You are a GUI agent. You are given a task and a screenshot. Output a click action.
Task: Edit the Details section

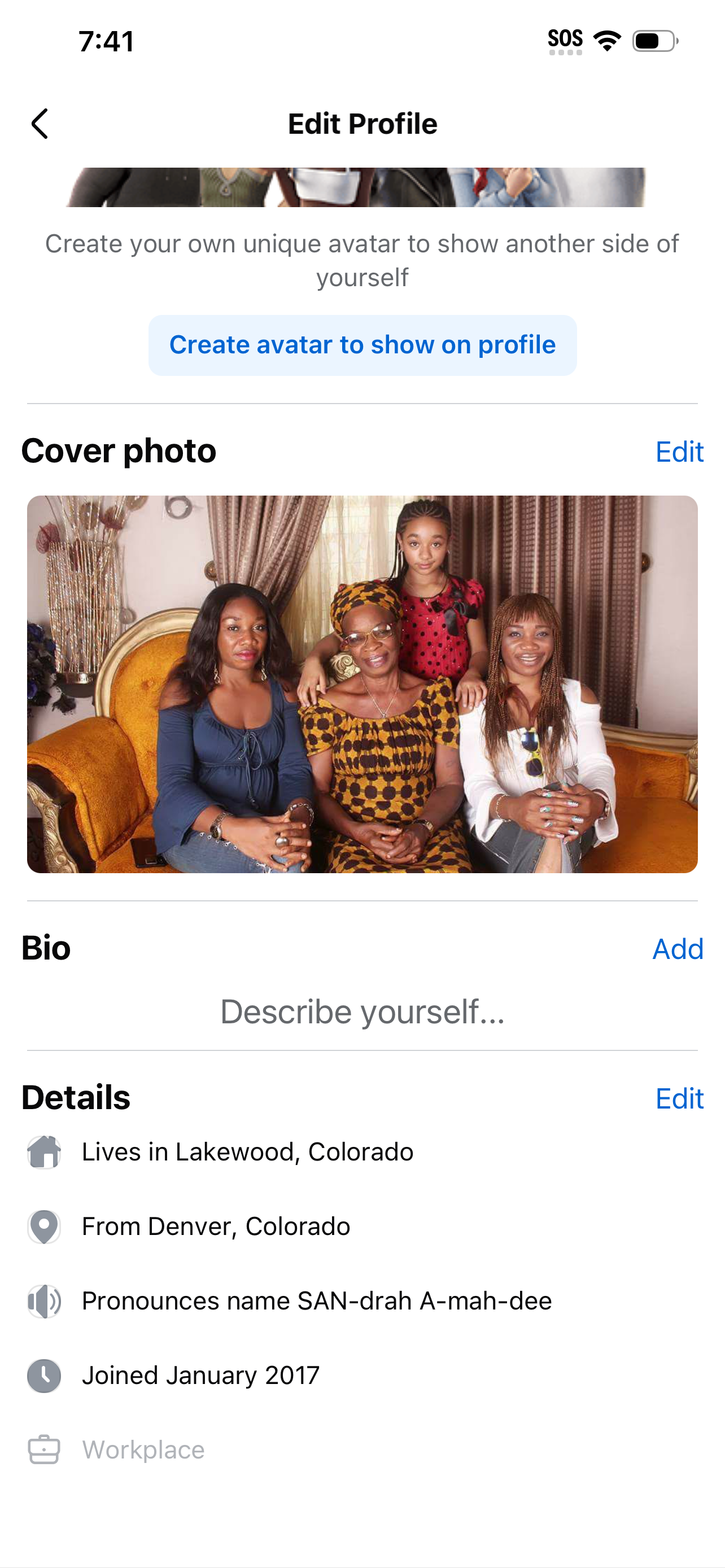pos(679,1099)
